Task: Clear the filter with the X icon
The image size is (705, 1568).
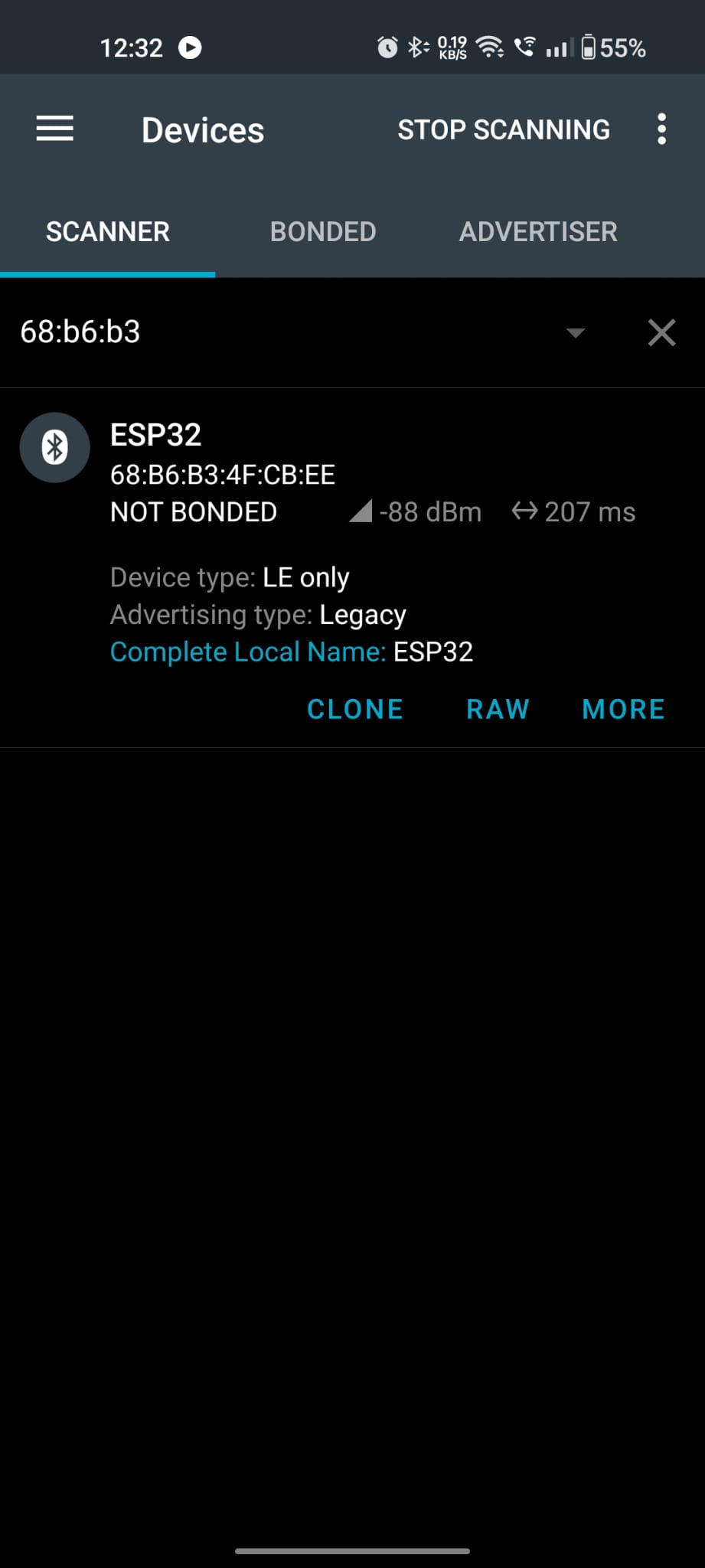Action: point(661,332)
